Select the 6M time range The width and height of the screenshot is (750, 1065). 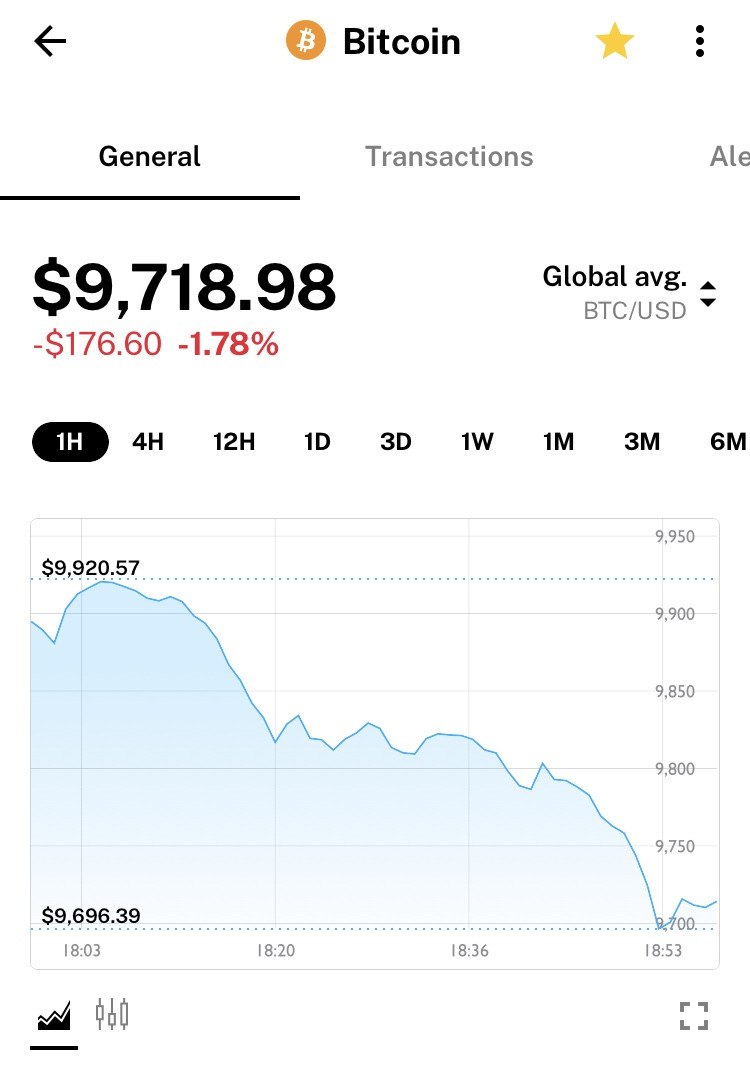[727, 441]
